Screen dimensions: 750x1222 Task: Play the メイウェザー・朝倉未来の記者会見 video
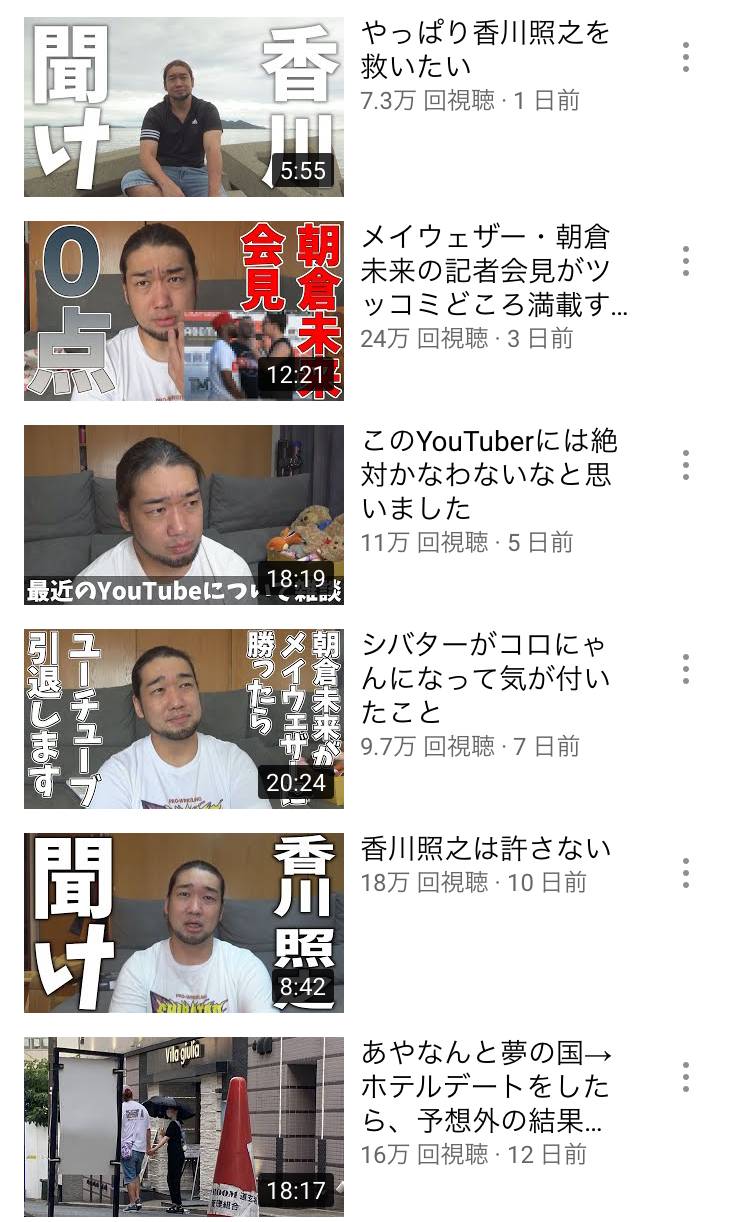tap(184, 311)
